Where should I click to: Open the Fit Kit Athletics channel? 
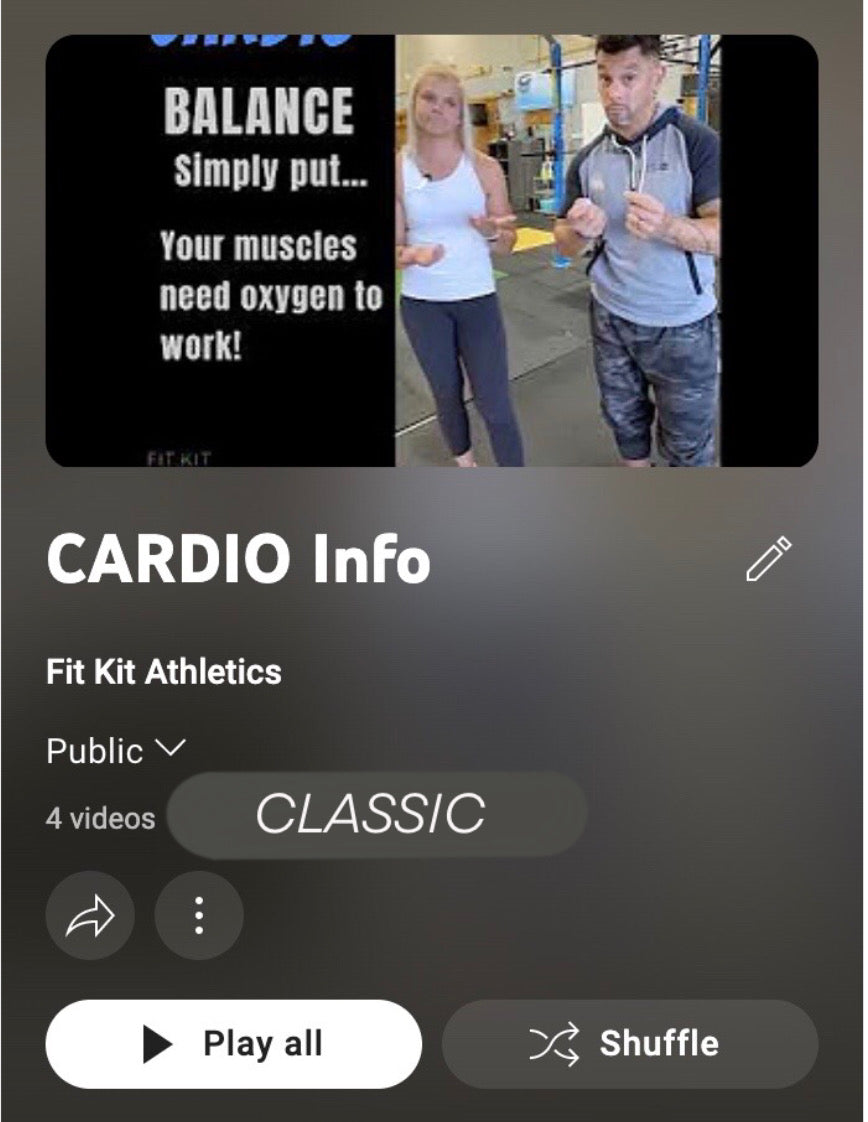click(x=164, y=671)
